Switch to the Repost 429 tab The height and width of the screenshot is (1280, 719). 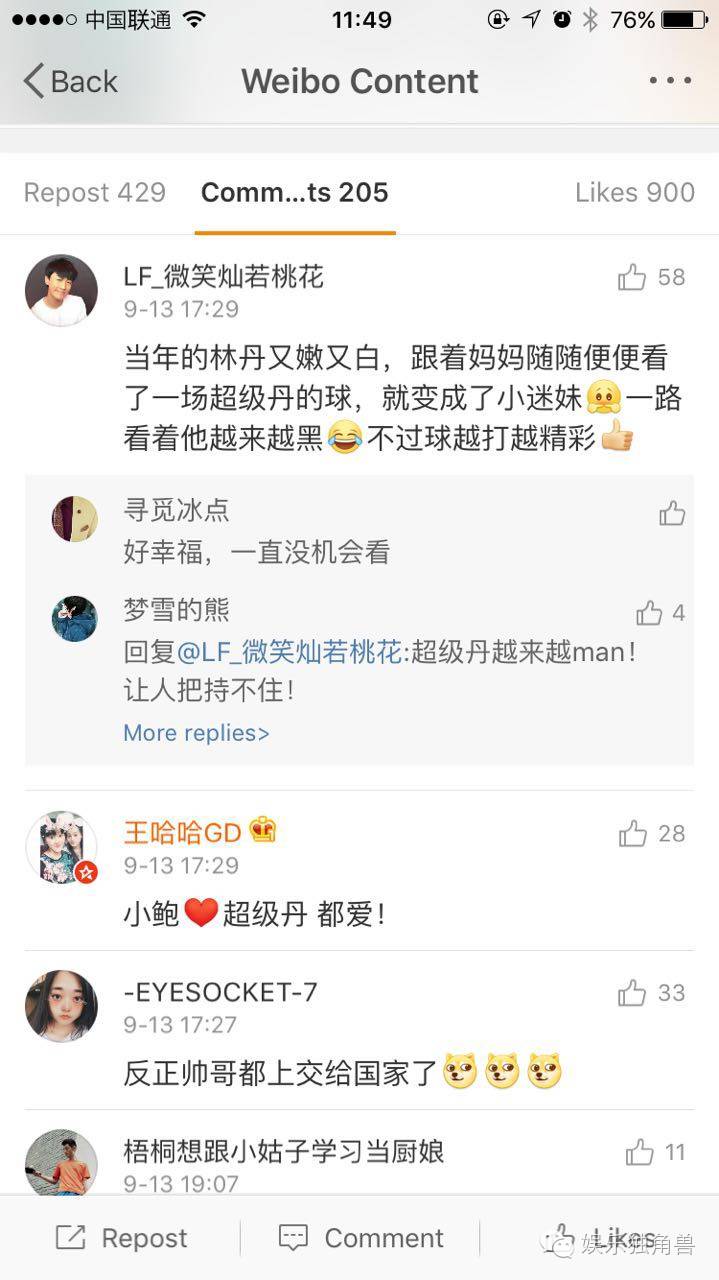95,192
